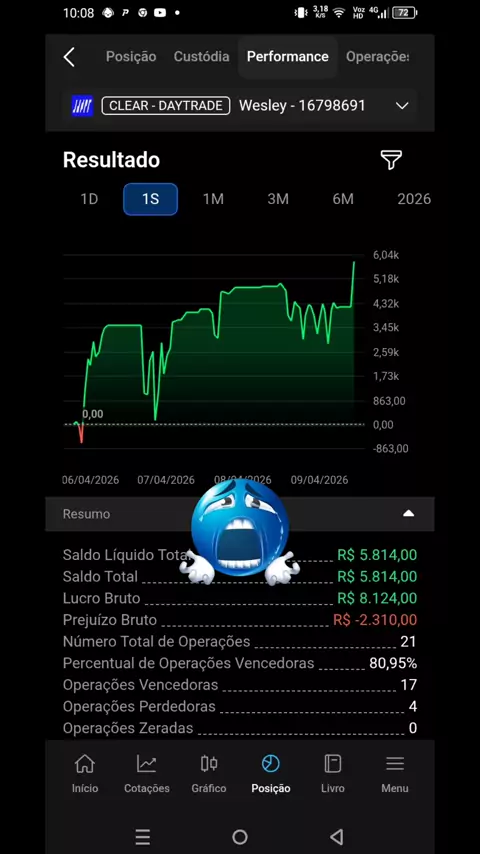Choose the 6M period
This screenshot has width=480, height=854.
pos(343,199)
